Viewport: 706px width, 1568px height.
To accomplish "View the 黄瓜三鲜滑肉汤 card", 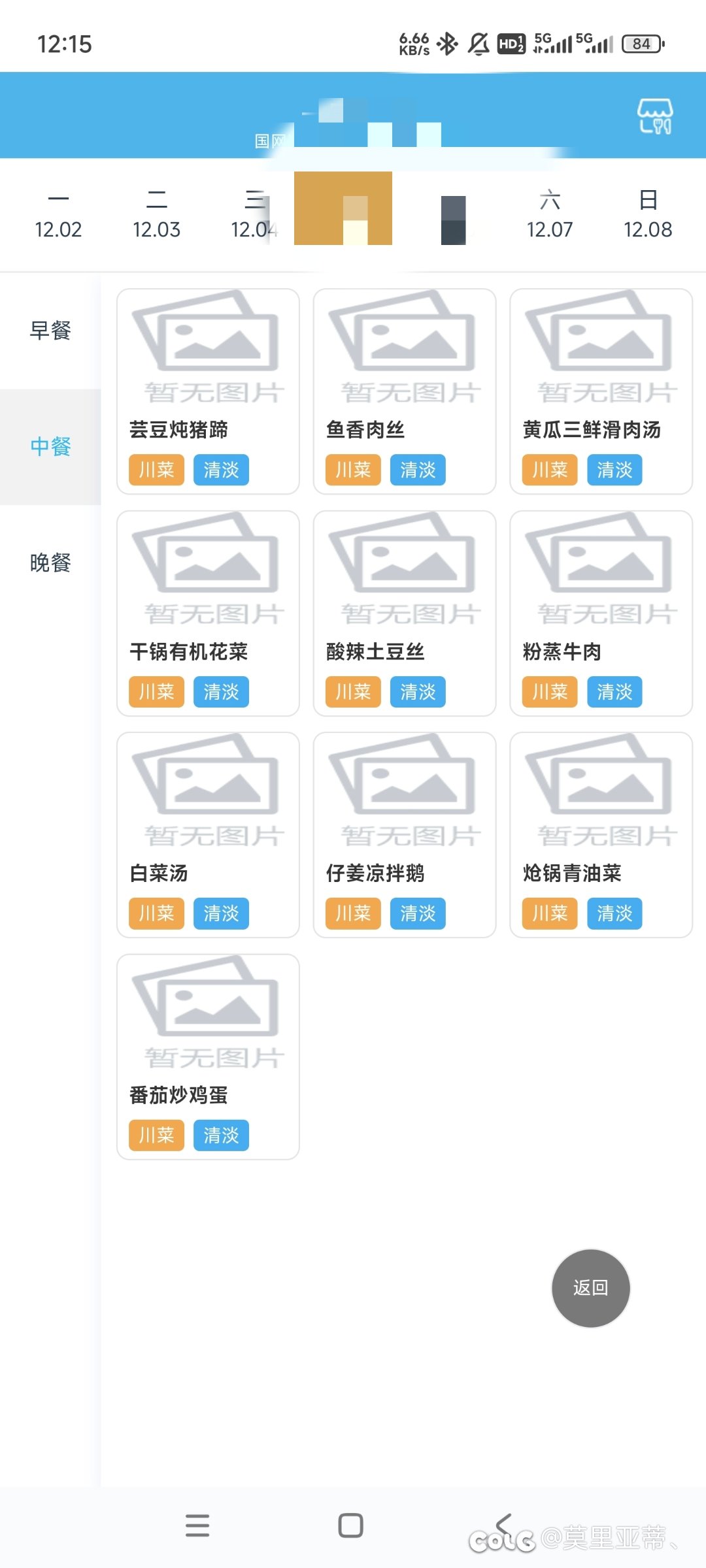I will pos(601,391).
